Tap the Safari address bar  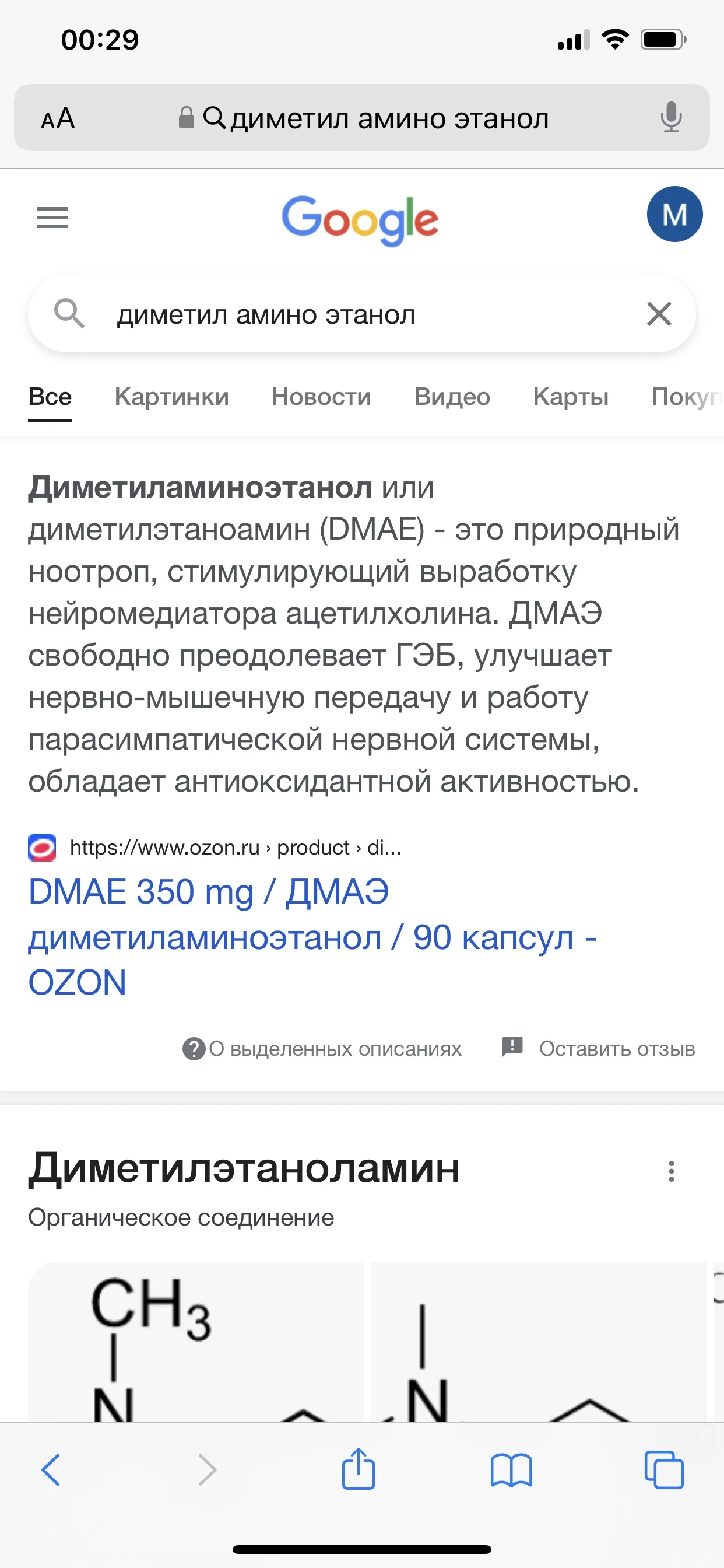[x=362, y=117]
